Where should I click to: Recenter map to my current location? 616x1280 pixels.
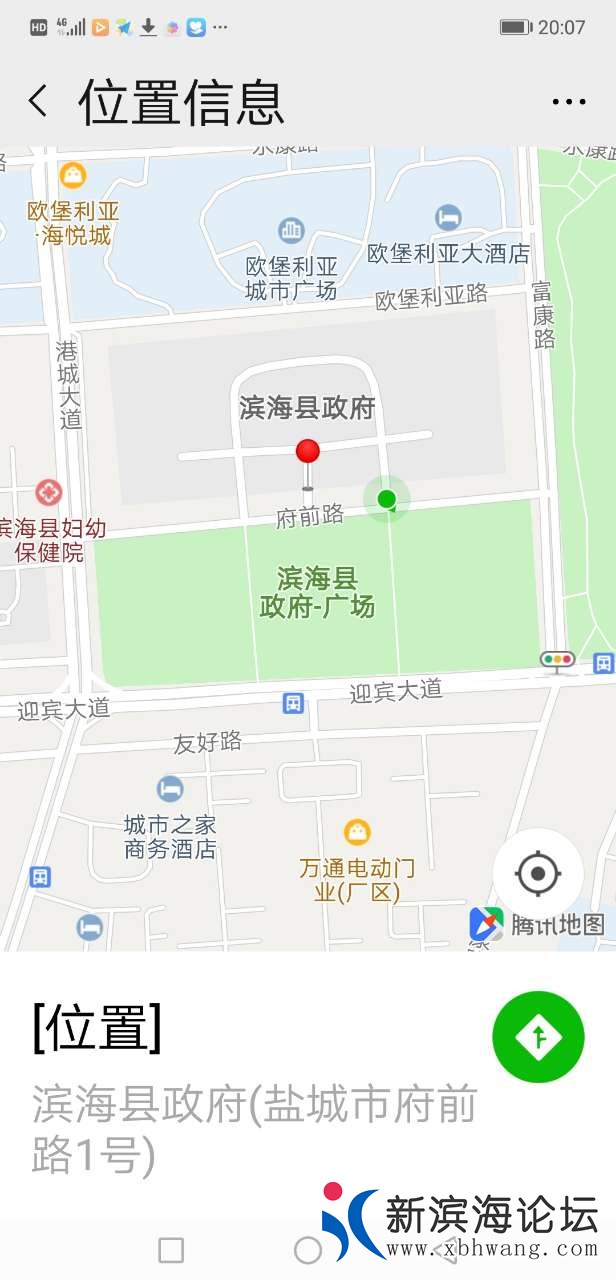(x=538, y=874)
